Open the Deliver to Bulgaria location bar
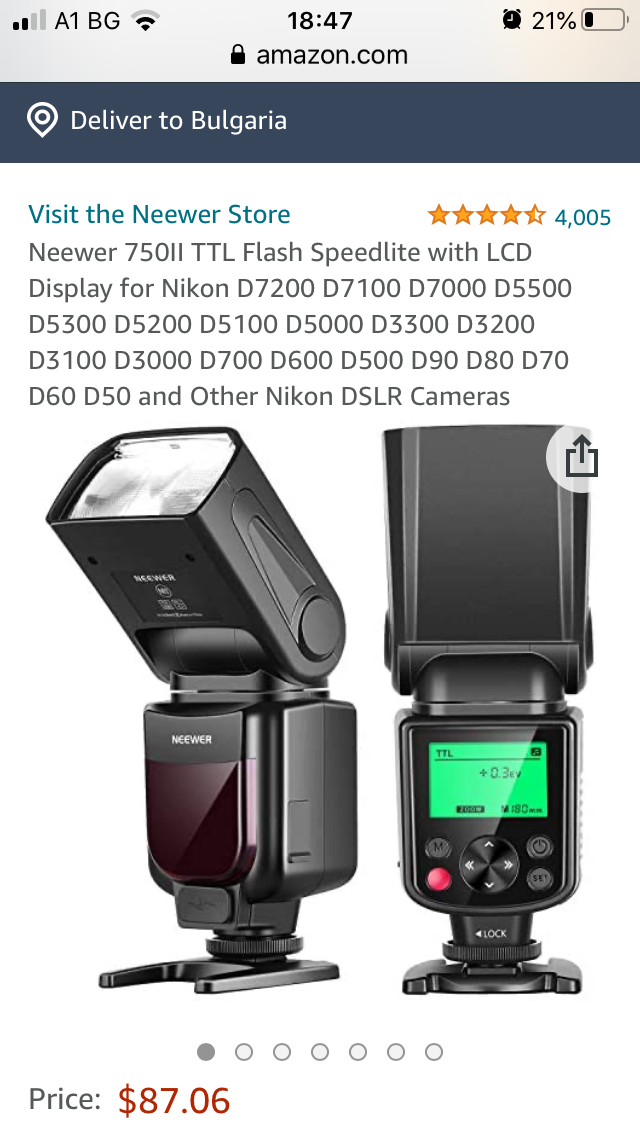The image size is (640, 1136). 160,121
